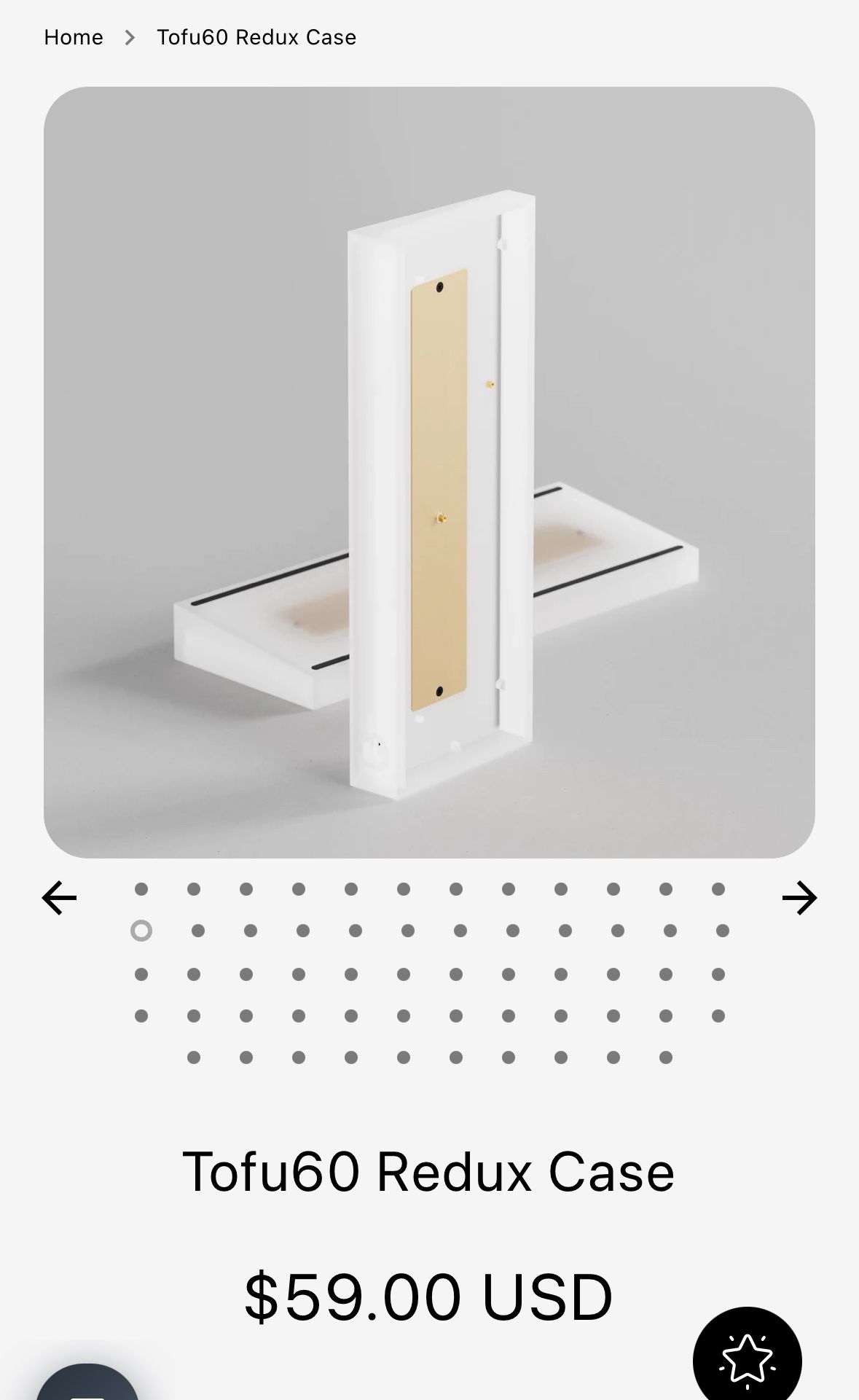
Task: Select the hollow active slide indicator dot
Action: pos(140,930)
